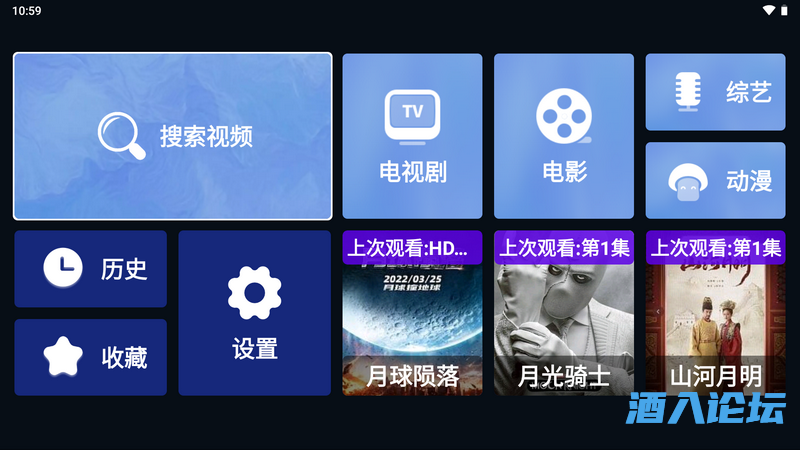Browse the 综艺 variety shows section
This screenshot has height=450, width=800.
coord(715,92)
